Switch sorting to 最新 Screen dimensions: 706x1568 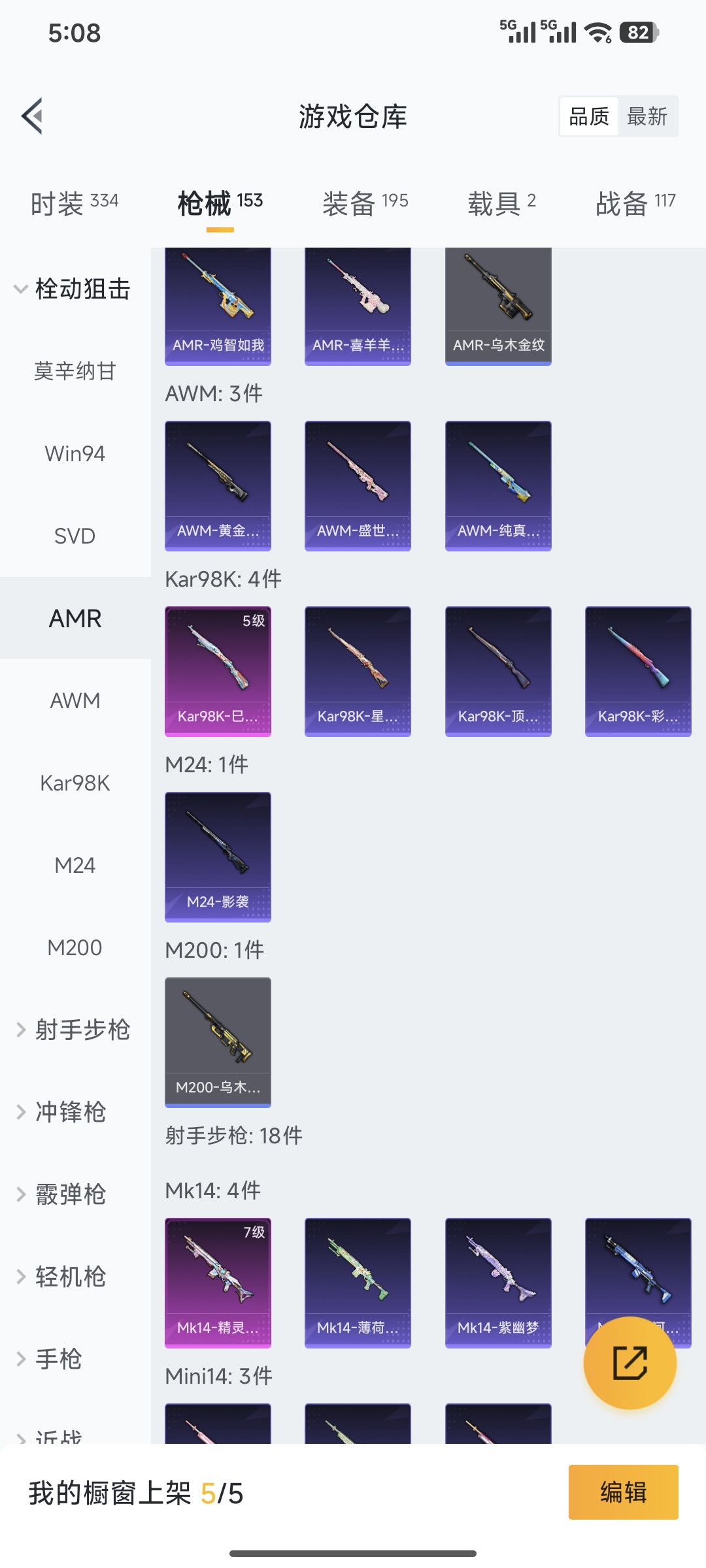click(647, 116)
